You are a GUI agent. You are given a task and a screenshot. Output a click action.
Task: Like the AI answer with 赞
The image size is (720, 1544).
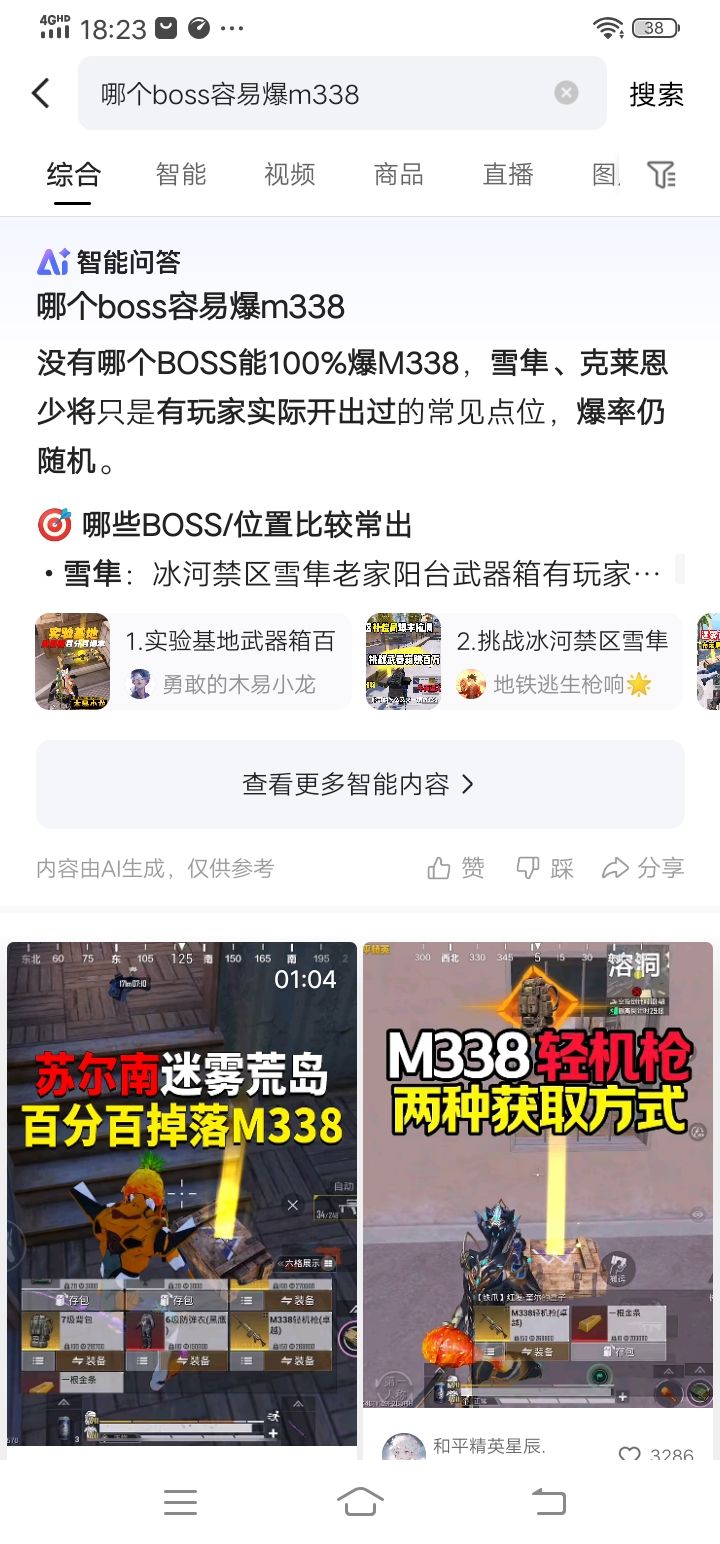[x=456, y=868]
